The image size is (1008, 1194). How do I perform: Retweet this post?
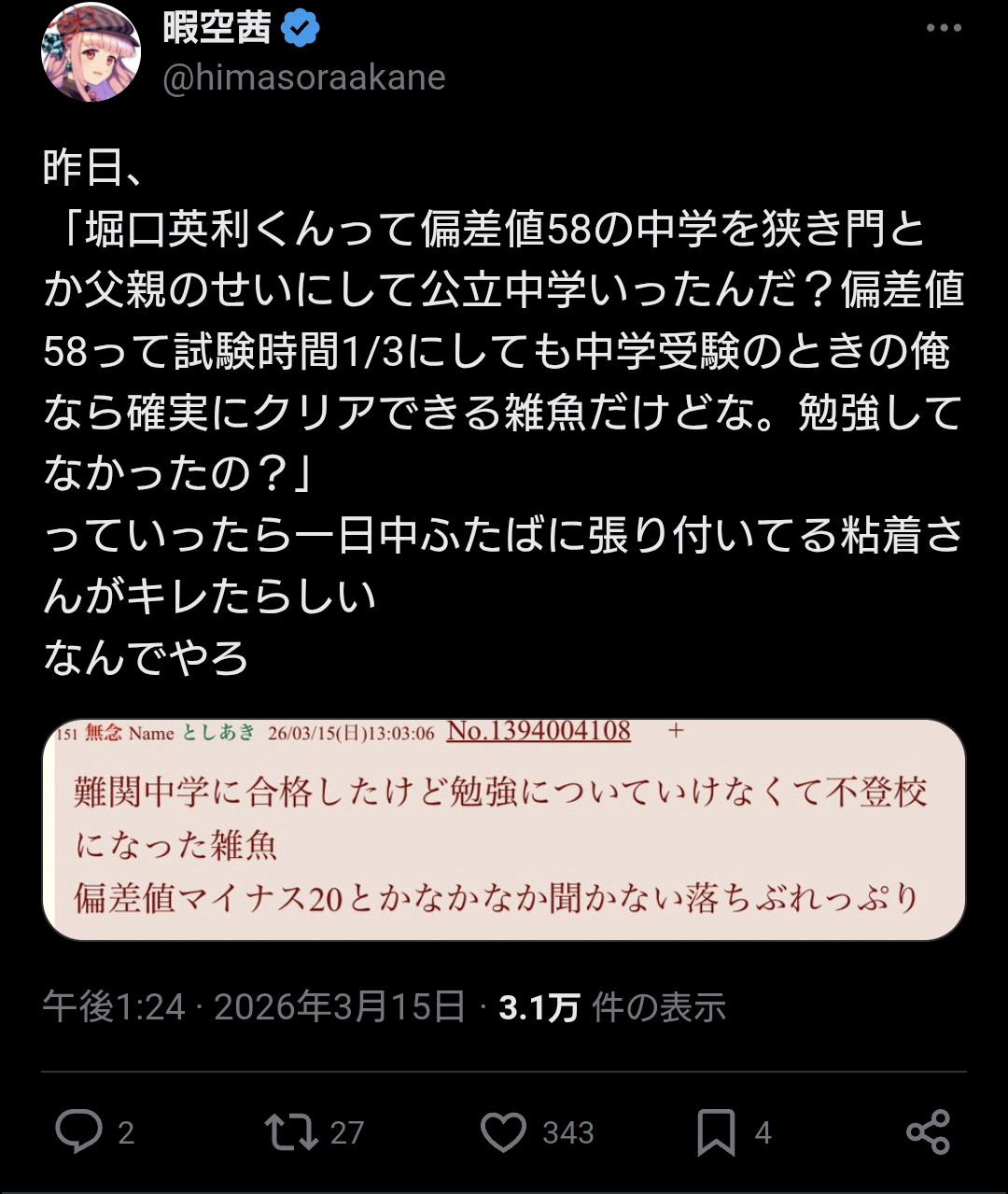(292, 1132)
